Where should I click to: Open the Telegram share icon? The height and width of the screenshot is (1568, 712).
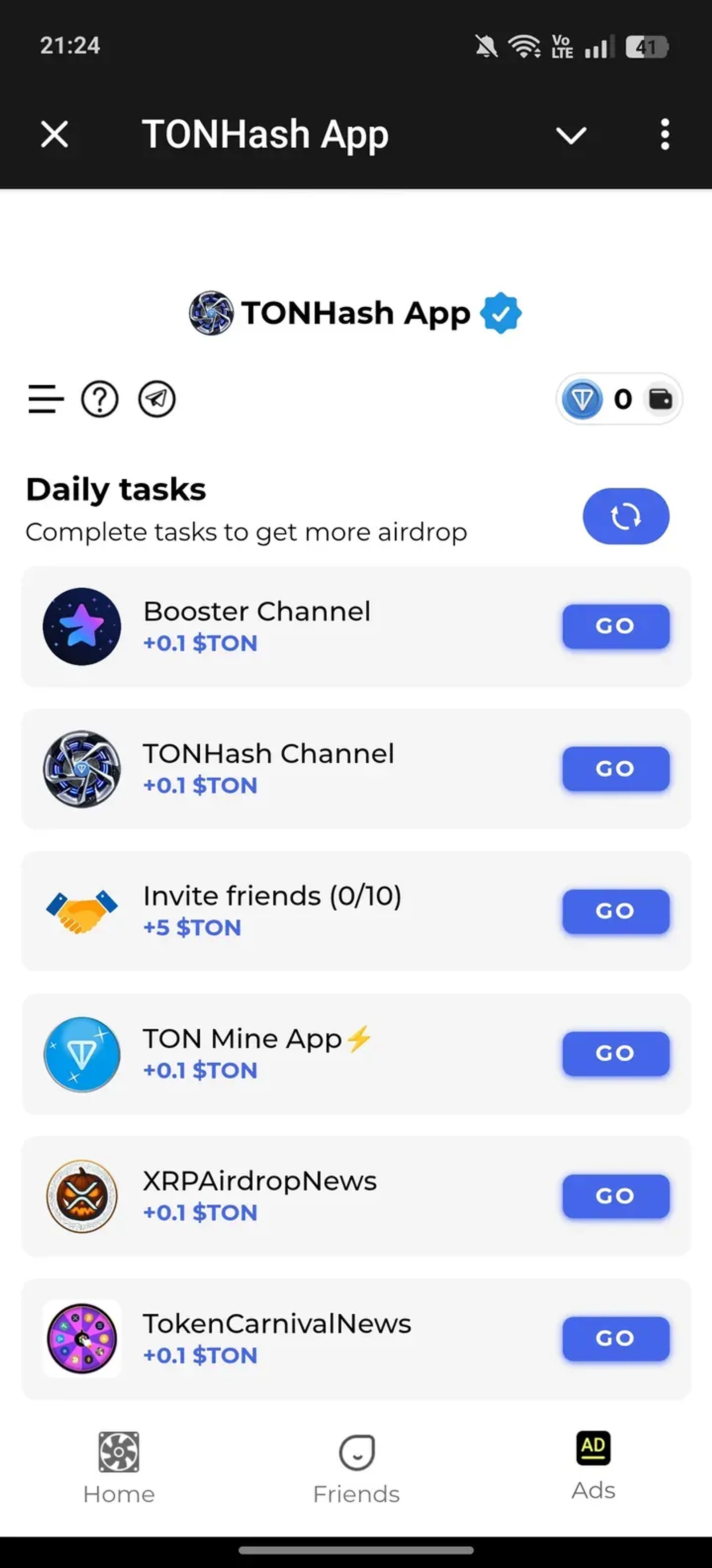pyautogui.click(x=156, y=399)
